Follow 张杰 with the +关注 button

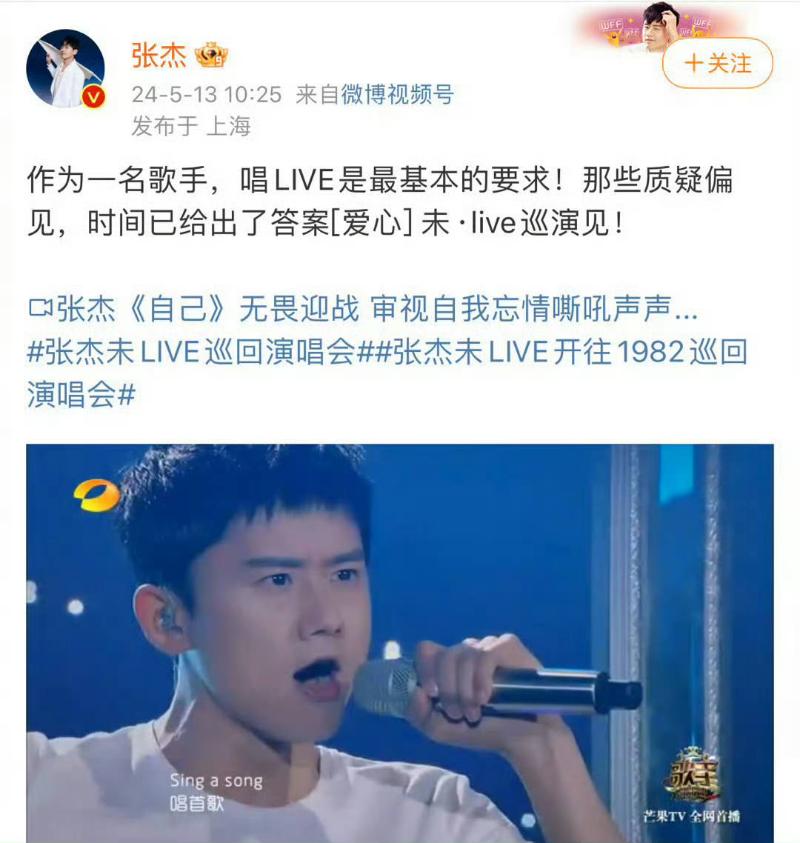(717, 63)
